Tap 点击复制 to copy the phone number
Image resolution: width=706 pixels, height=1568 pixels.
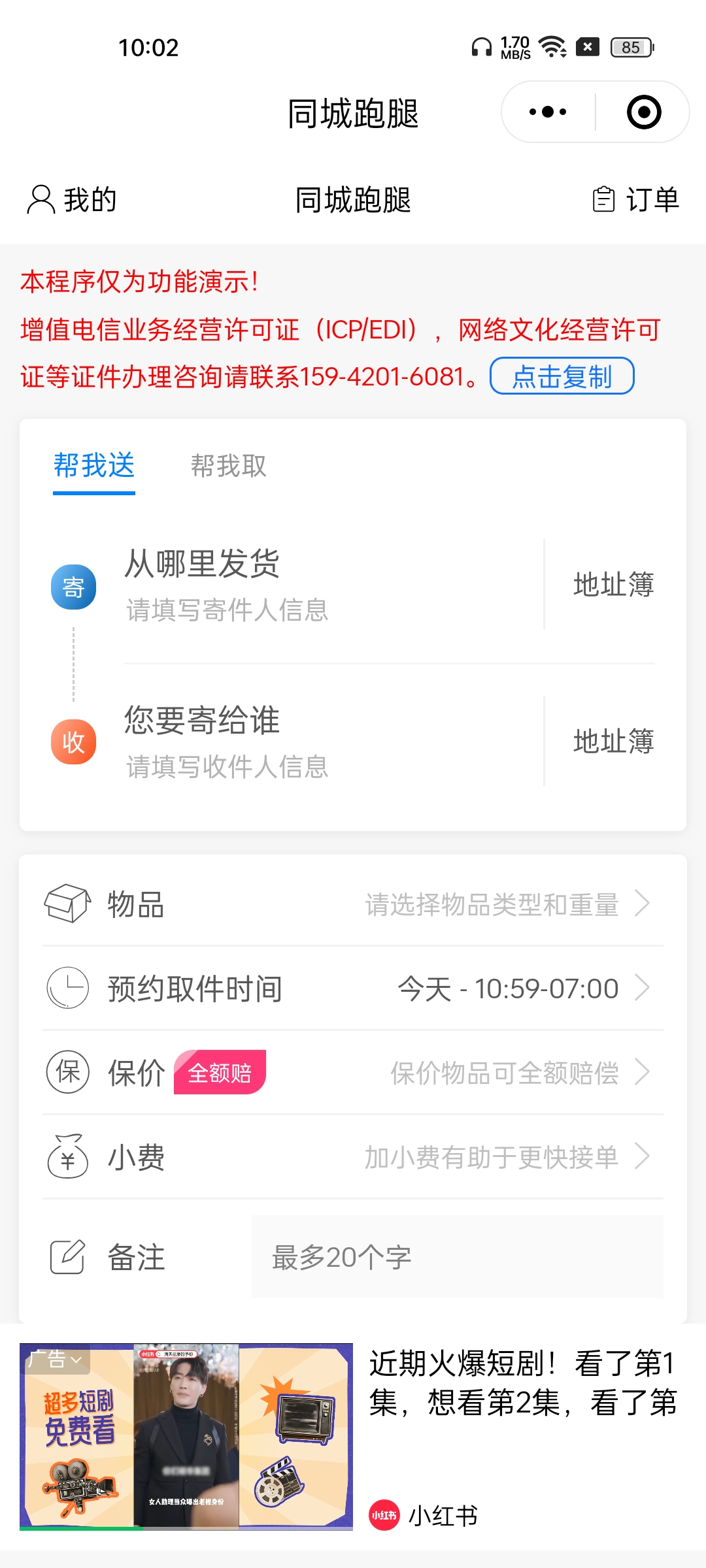click(562, 376)
